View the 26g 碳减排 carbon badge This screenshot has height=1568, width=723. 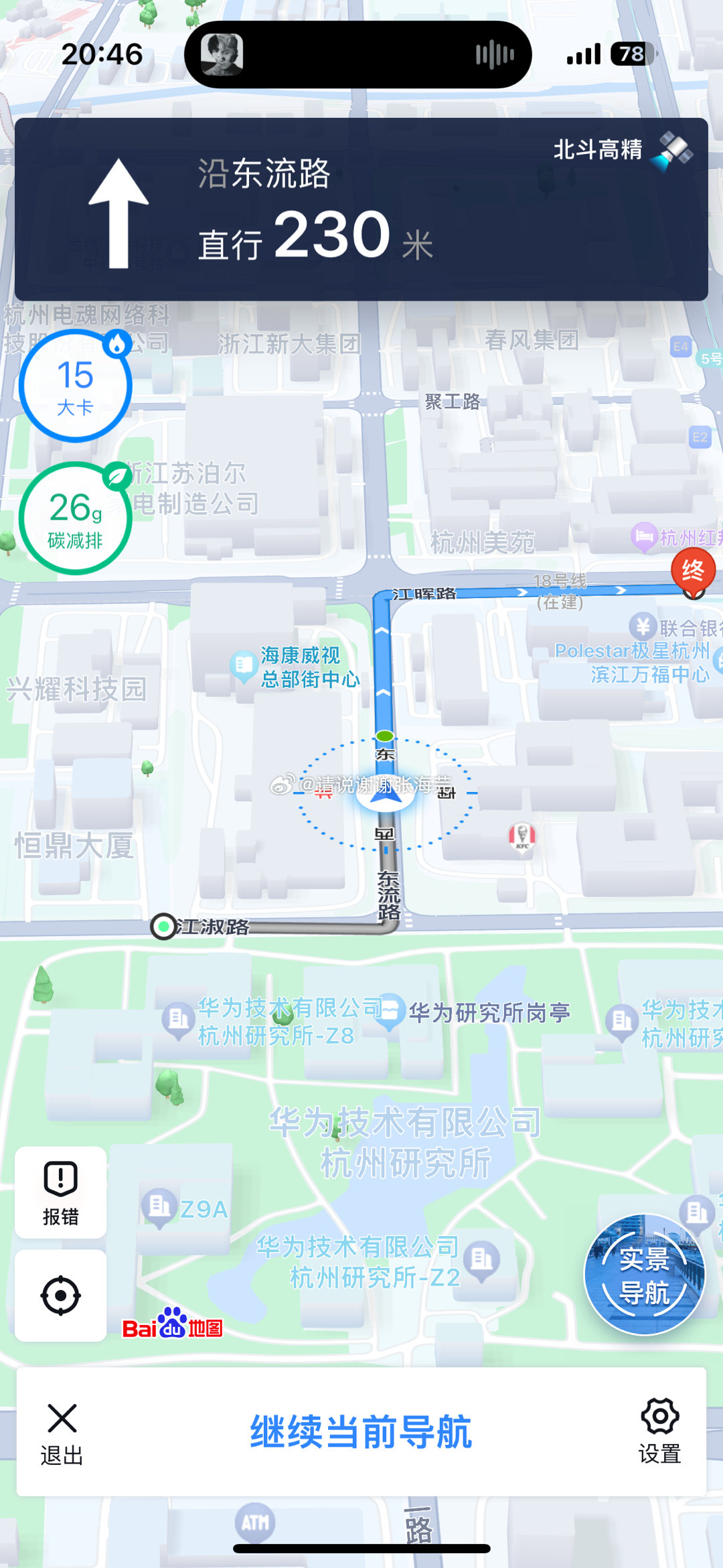point(75,519)
